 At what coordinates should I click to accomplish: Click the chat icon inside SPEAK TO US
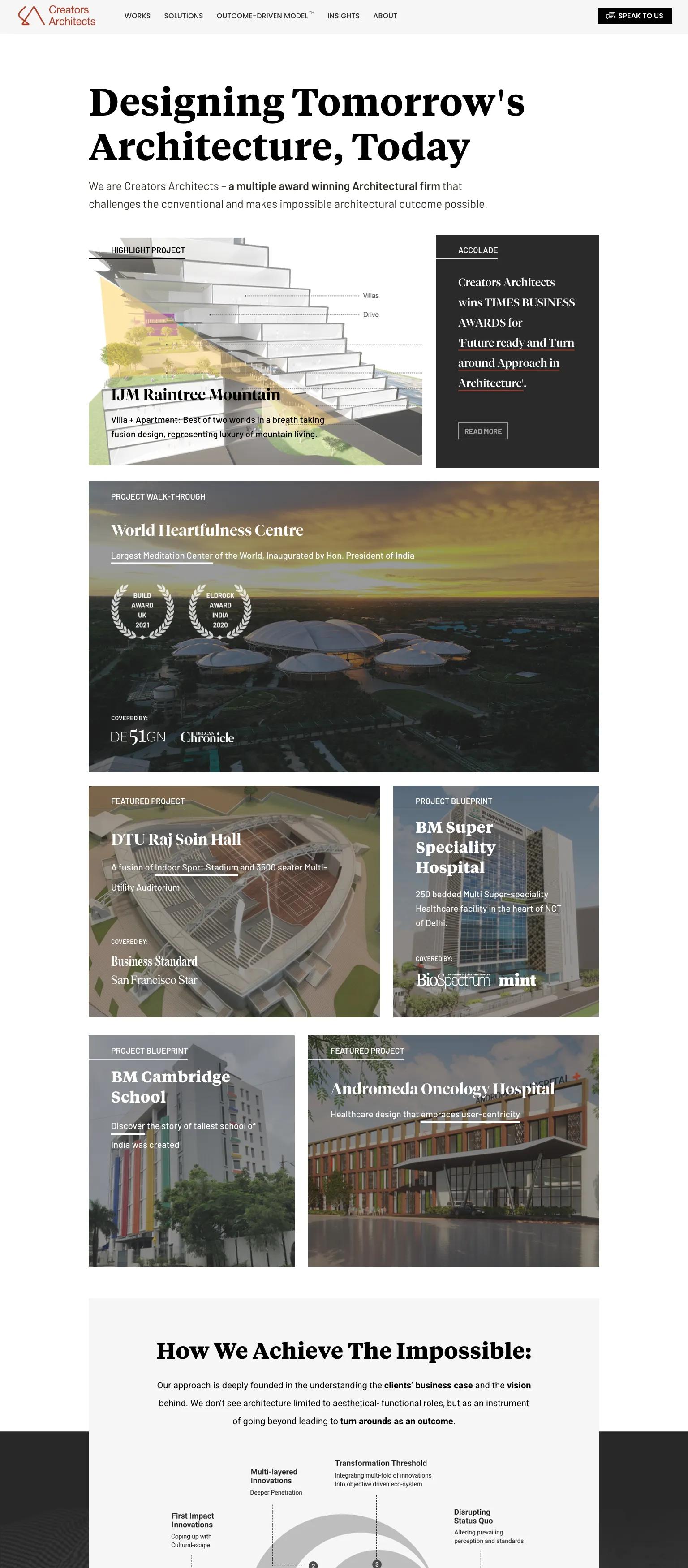click(611, 16)
